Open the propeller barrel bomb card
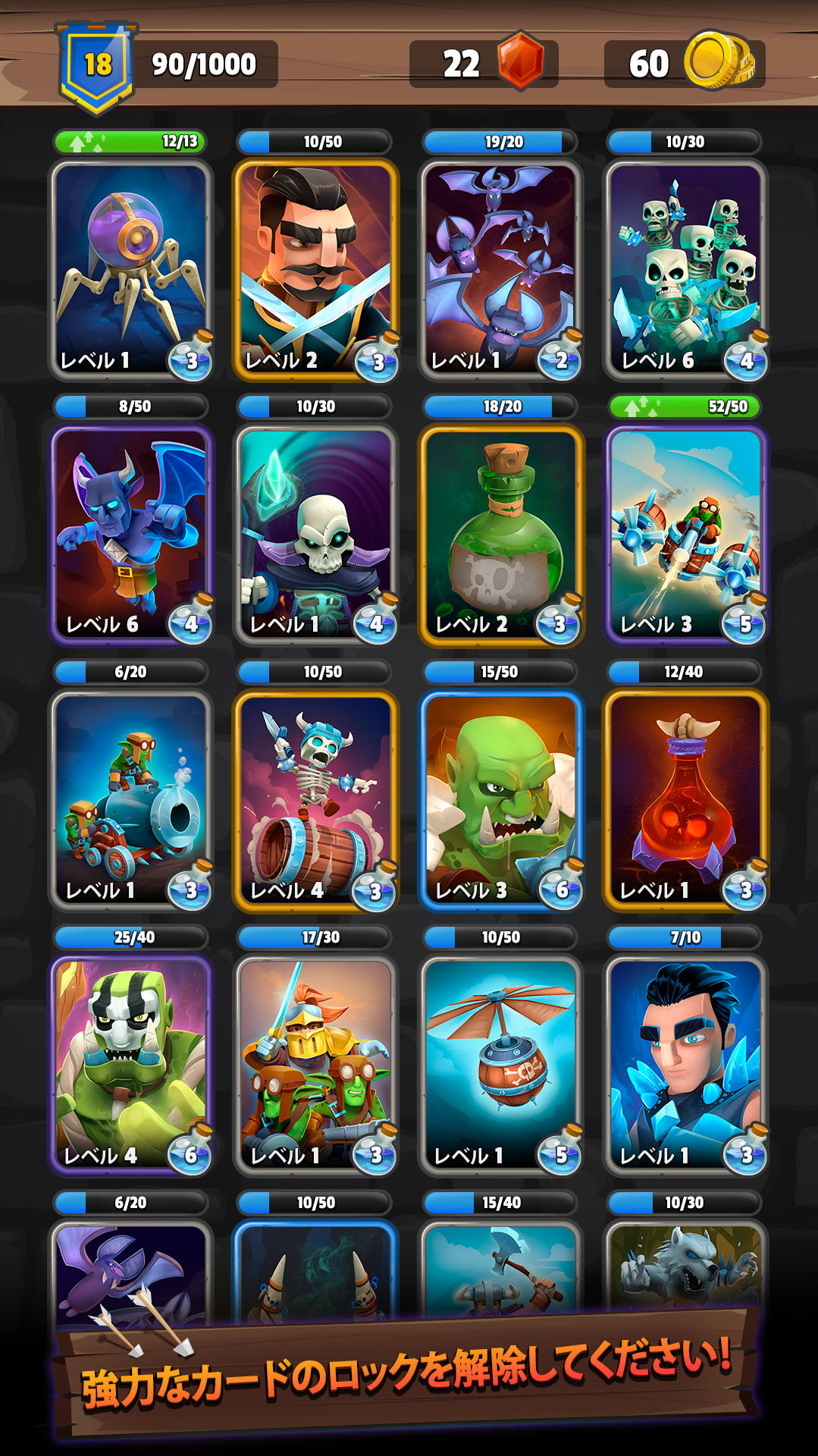 tap(500, 1065)
